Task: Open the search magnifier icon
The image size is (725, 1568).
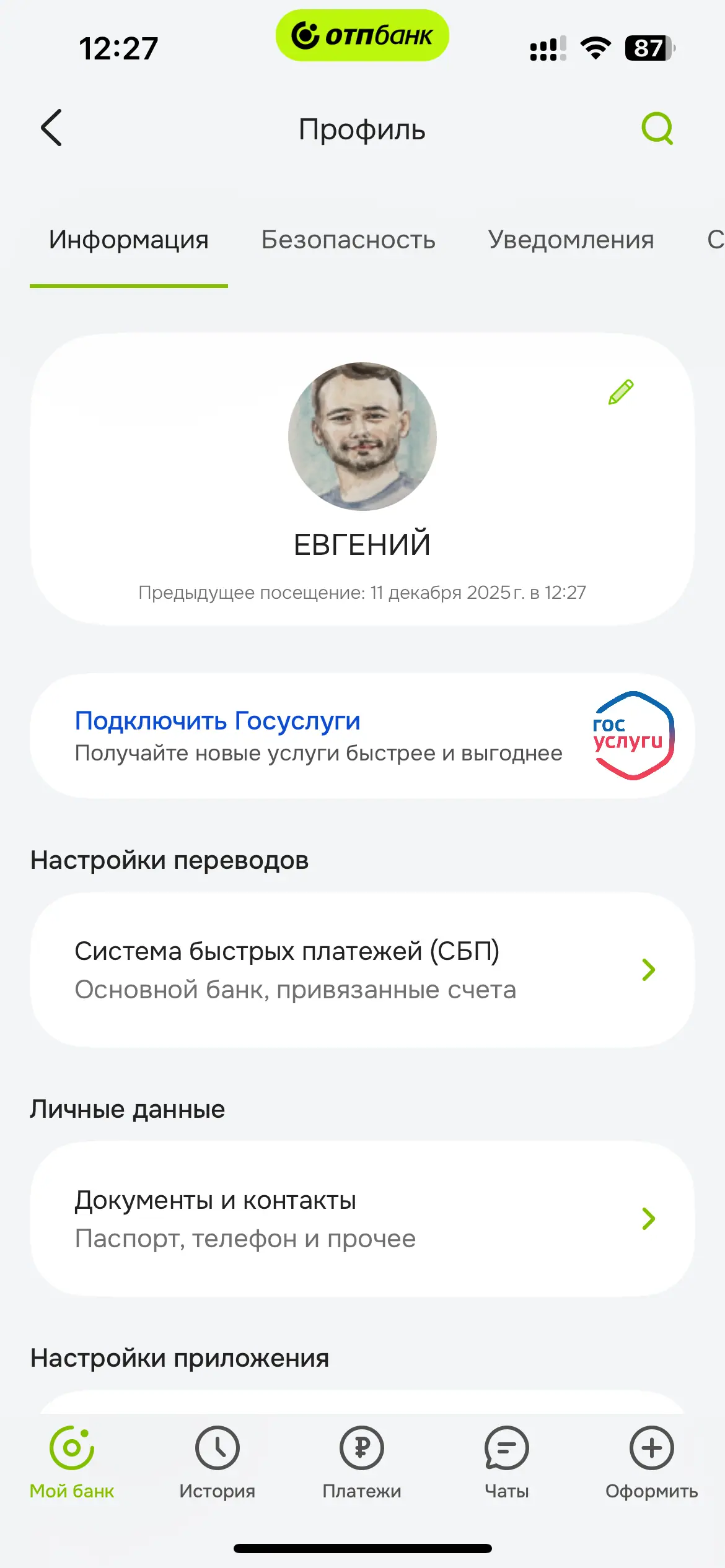Action: (657, 128)
